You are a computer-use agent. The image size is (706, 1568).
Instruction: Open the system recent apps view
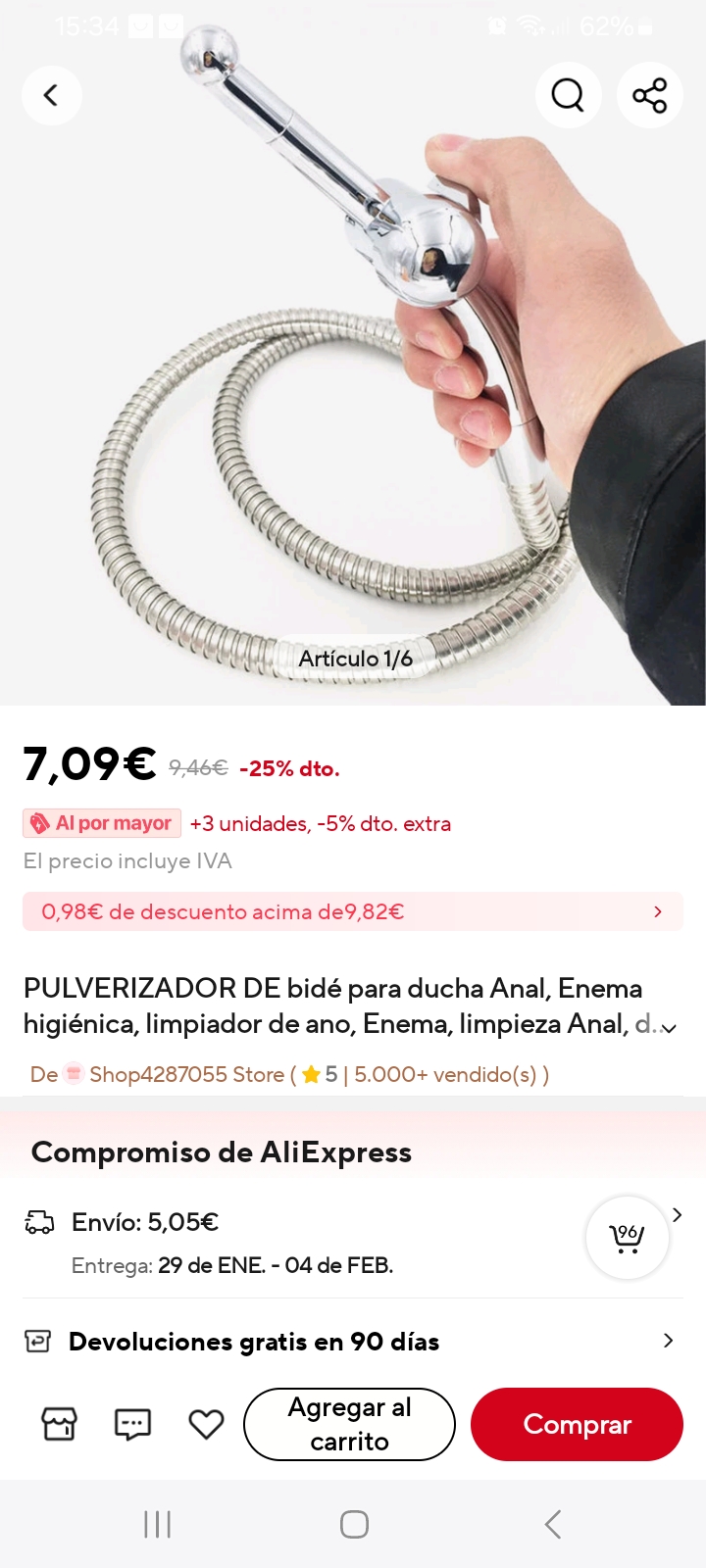(157, 1524)
